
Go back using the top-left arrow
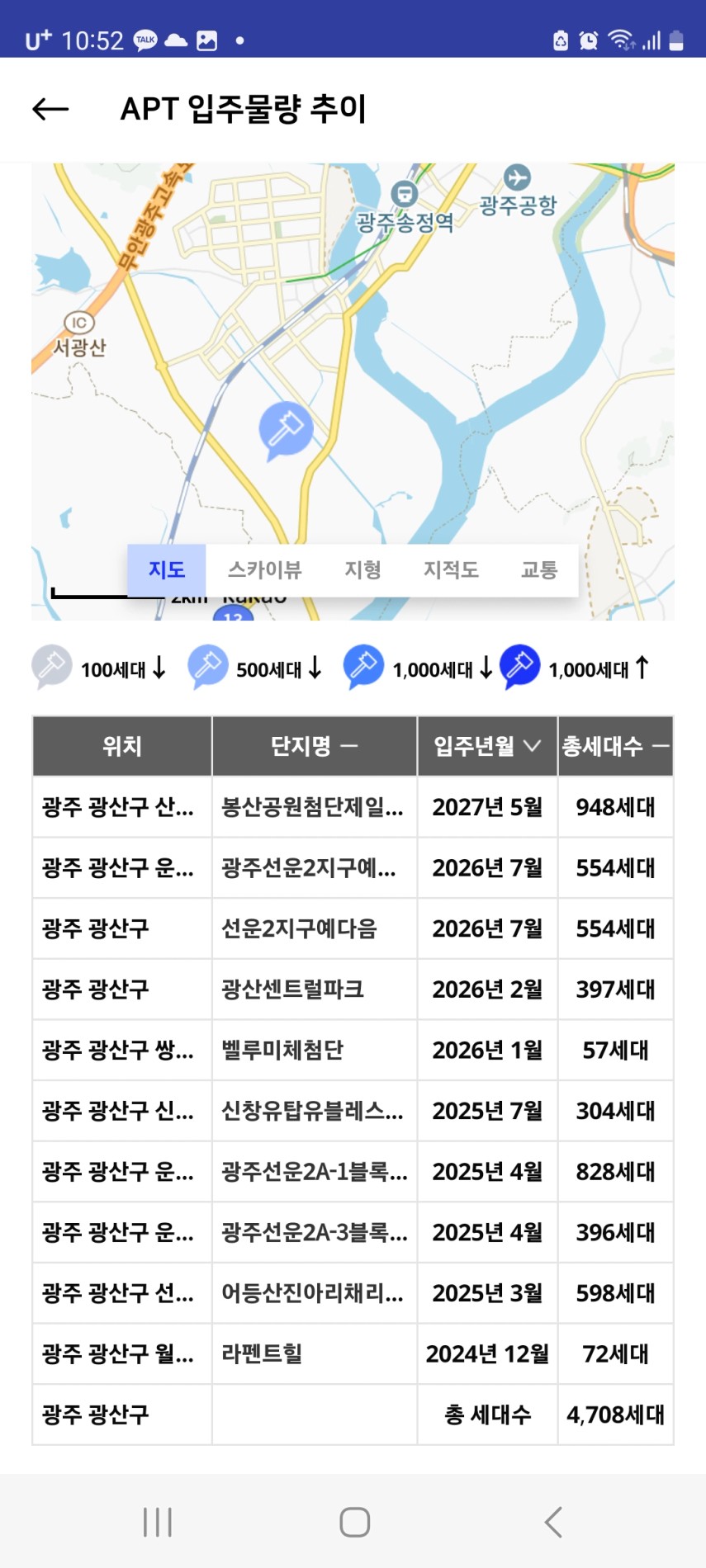(50, 108)
